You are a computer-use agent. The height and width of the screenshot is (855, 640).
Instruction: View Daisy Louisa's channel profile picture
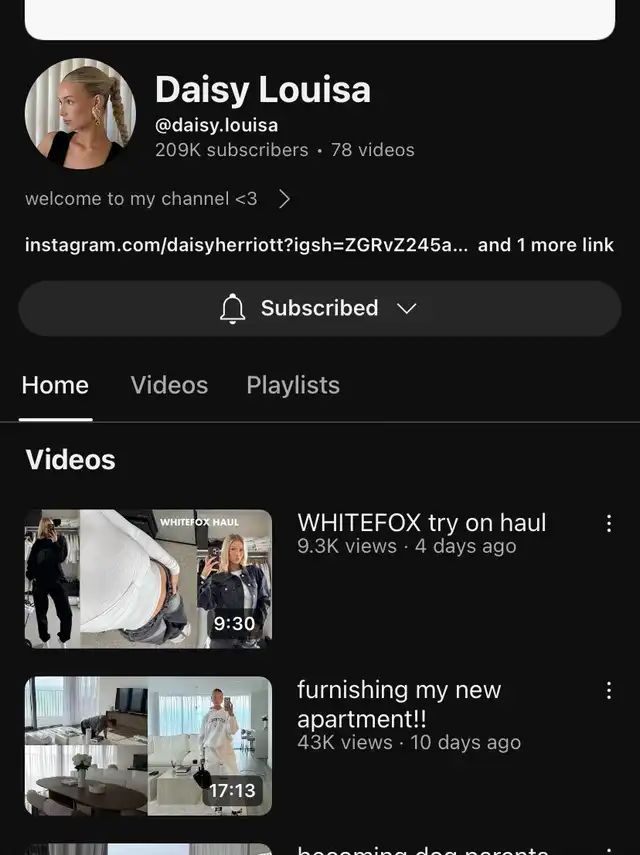point(80,113)
